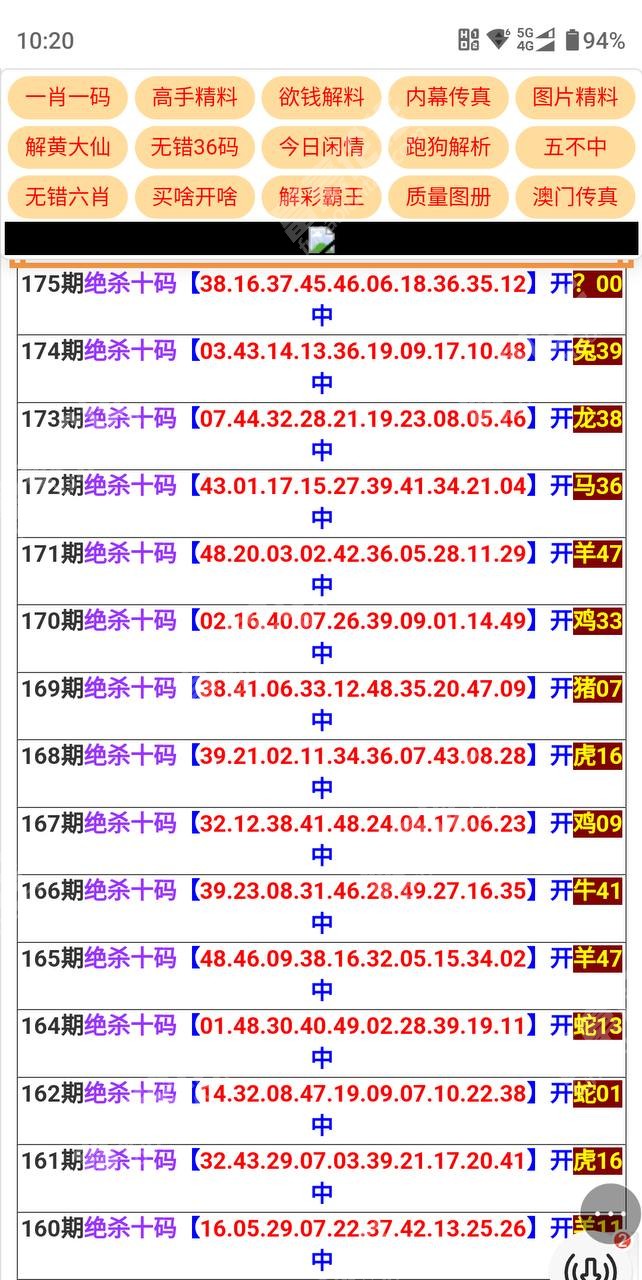
Task: Open 无错六肖
Action: tap(67, 196)
